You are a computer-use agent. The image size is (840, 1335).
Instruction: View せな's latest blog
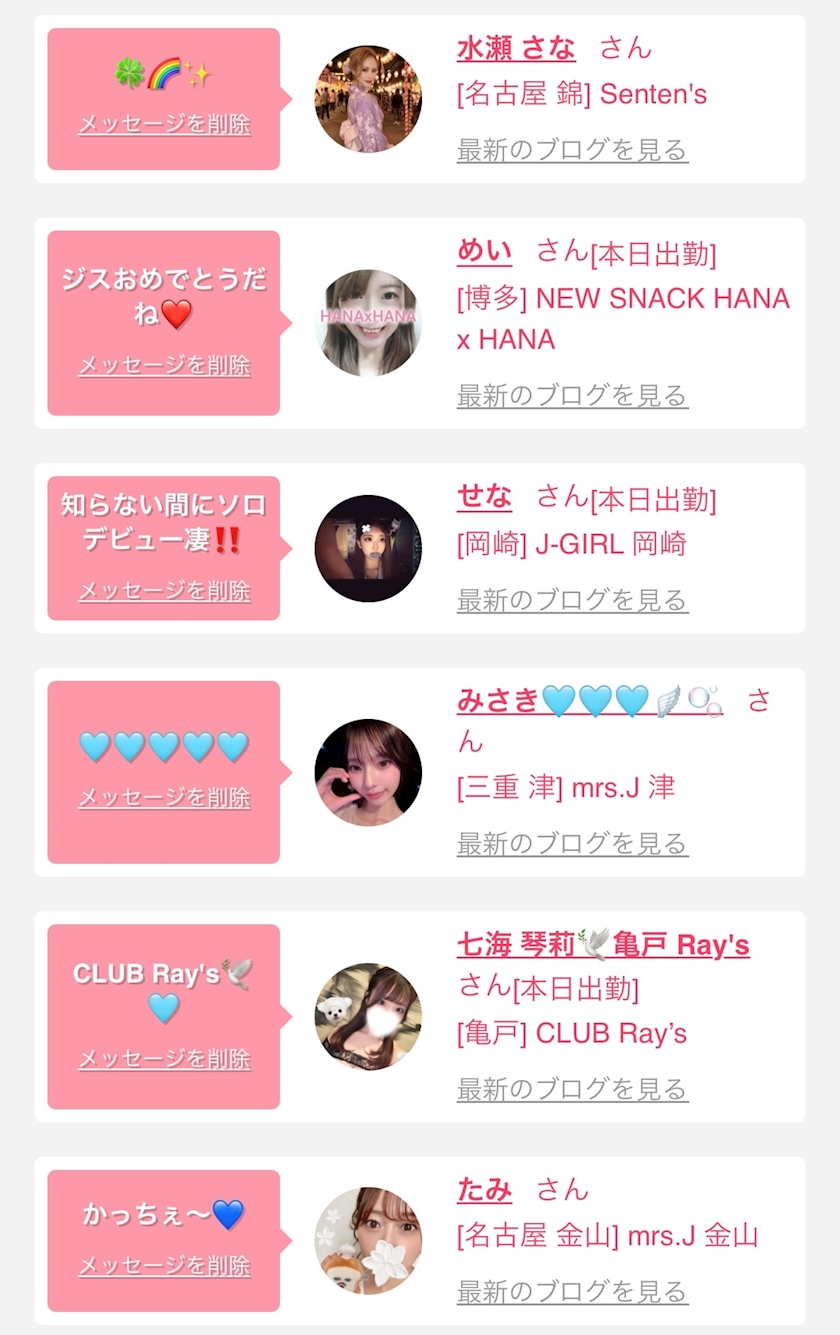pos(572,600)
